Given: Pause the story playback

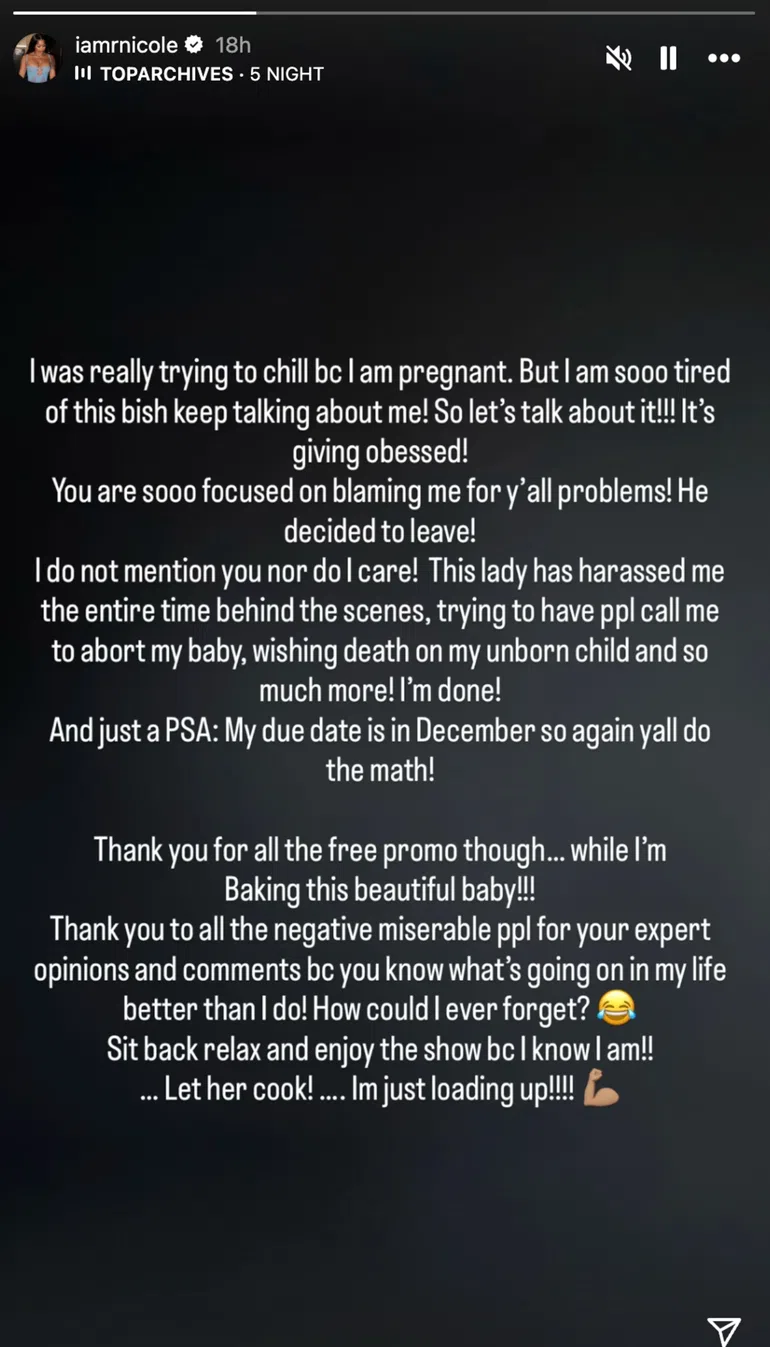Looking at the screenshot, I should (x=668, y=58).
